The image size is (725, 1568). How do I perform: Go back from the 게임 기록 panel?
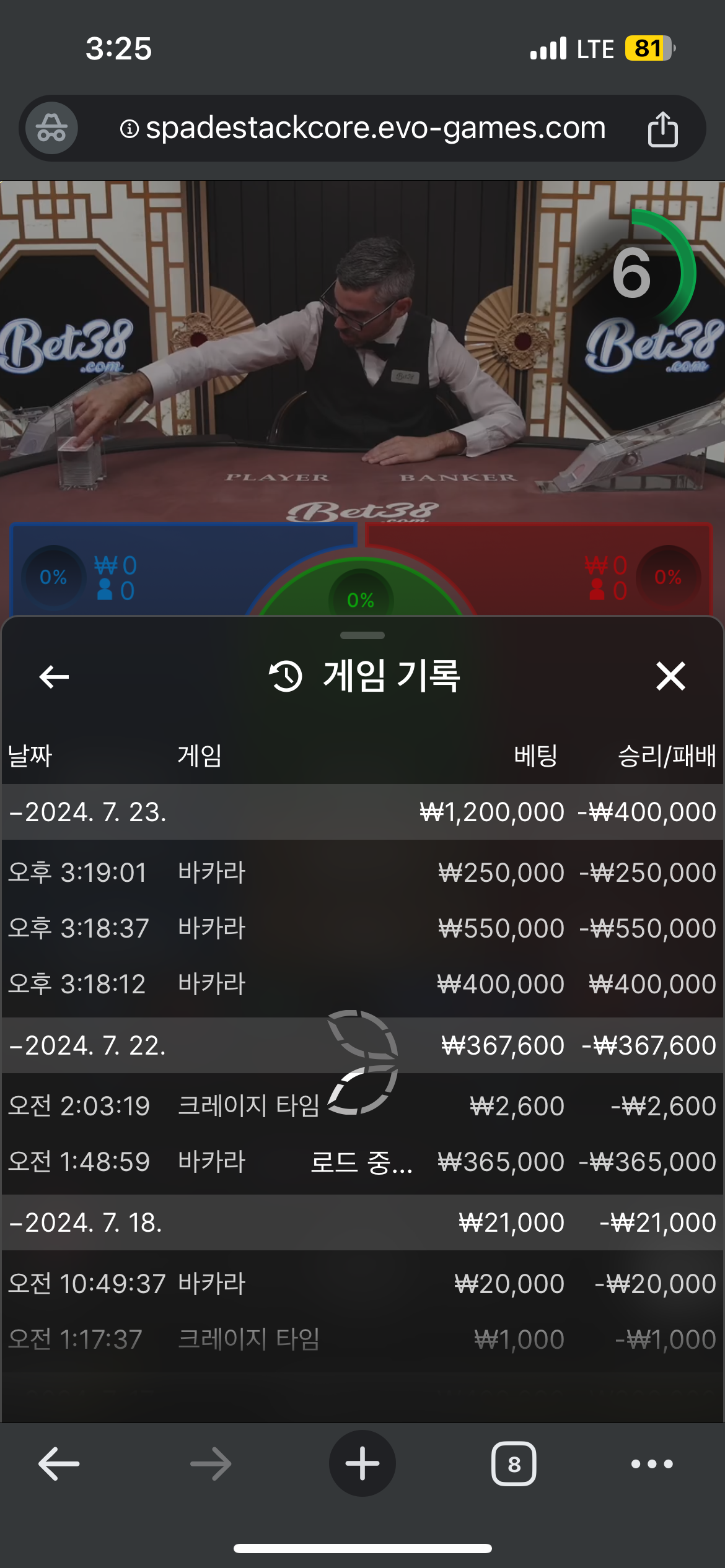54,676
